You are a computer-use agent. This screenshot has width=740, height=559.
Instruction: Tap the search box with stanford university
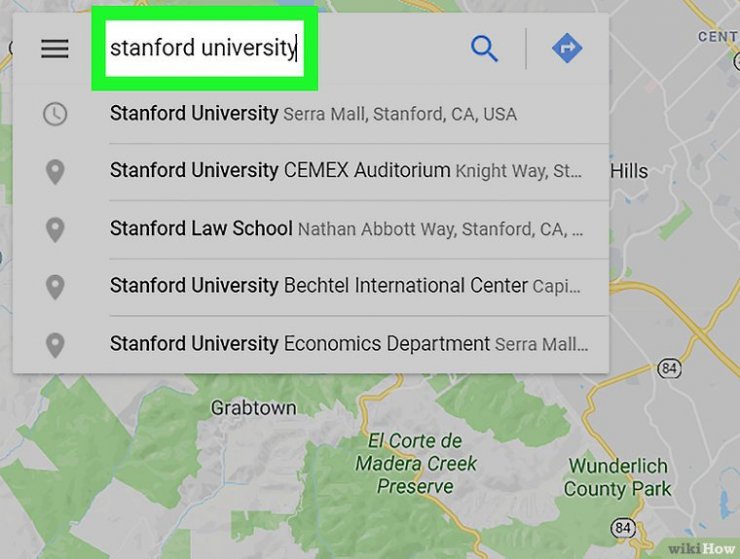click(x=205, y=48)
